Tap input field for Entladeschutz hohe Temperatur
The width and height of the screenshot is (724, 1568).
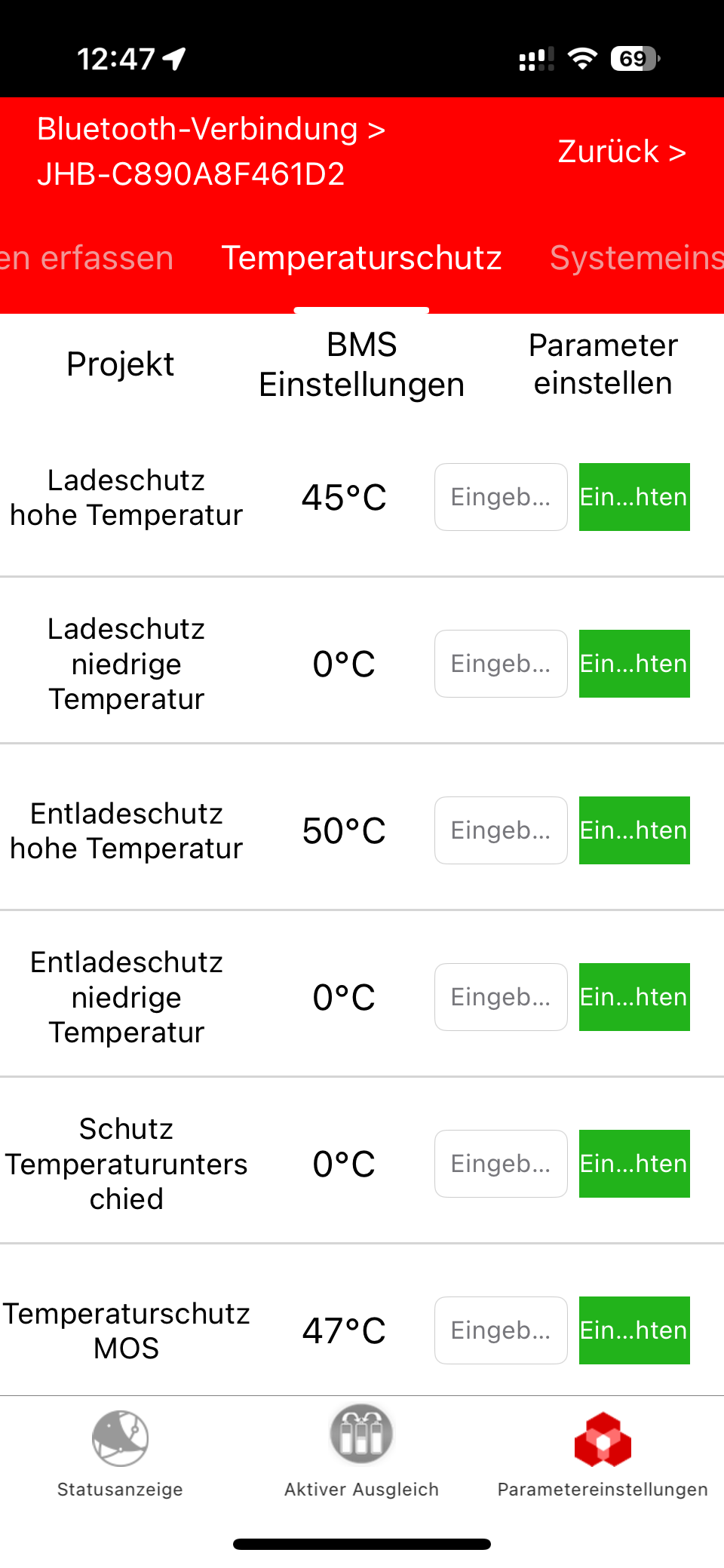[x=501, y=830]
